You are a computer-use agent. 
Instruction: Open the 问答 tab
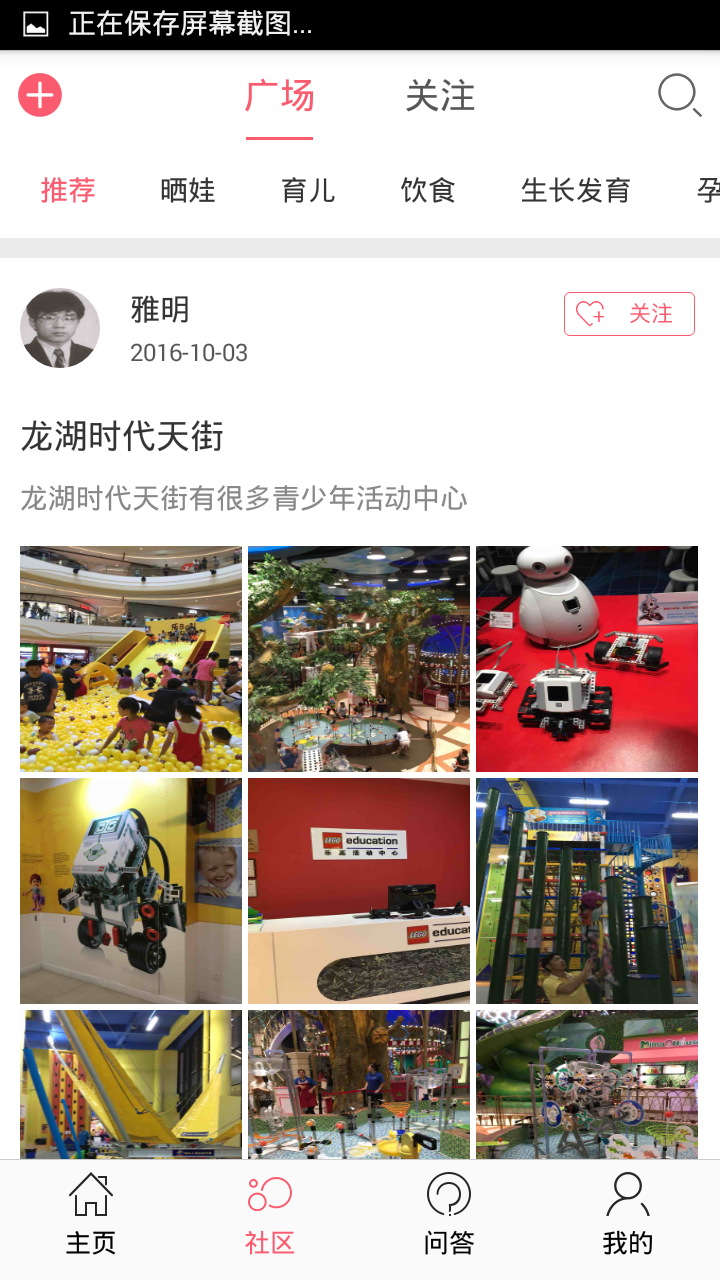(448, 1215)
